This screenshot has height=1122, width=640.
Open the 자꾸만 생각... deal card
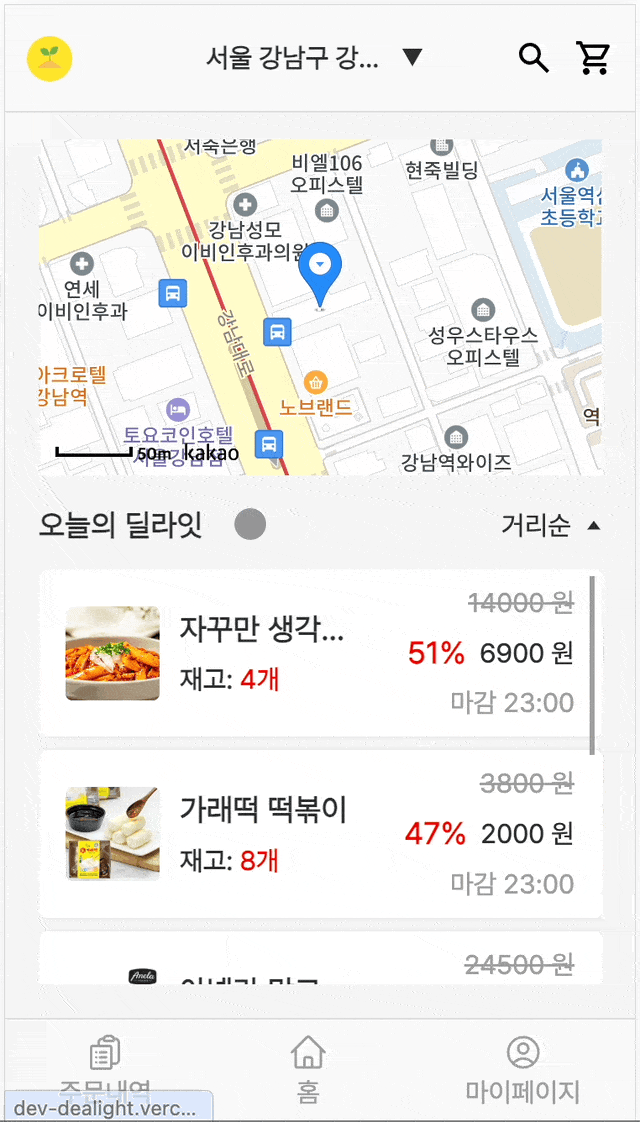coord(320,654)
